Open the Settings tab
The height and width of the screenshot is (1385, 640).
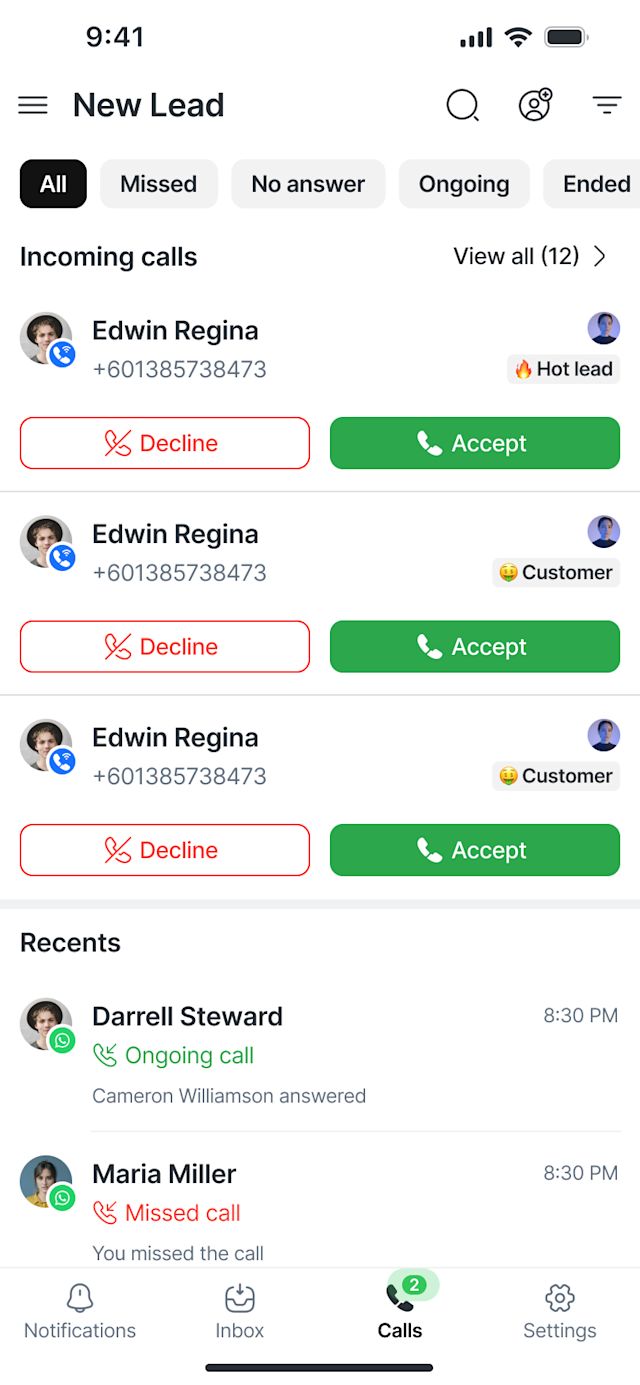click(560, 1312)
